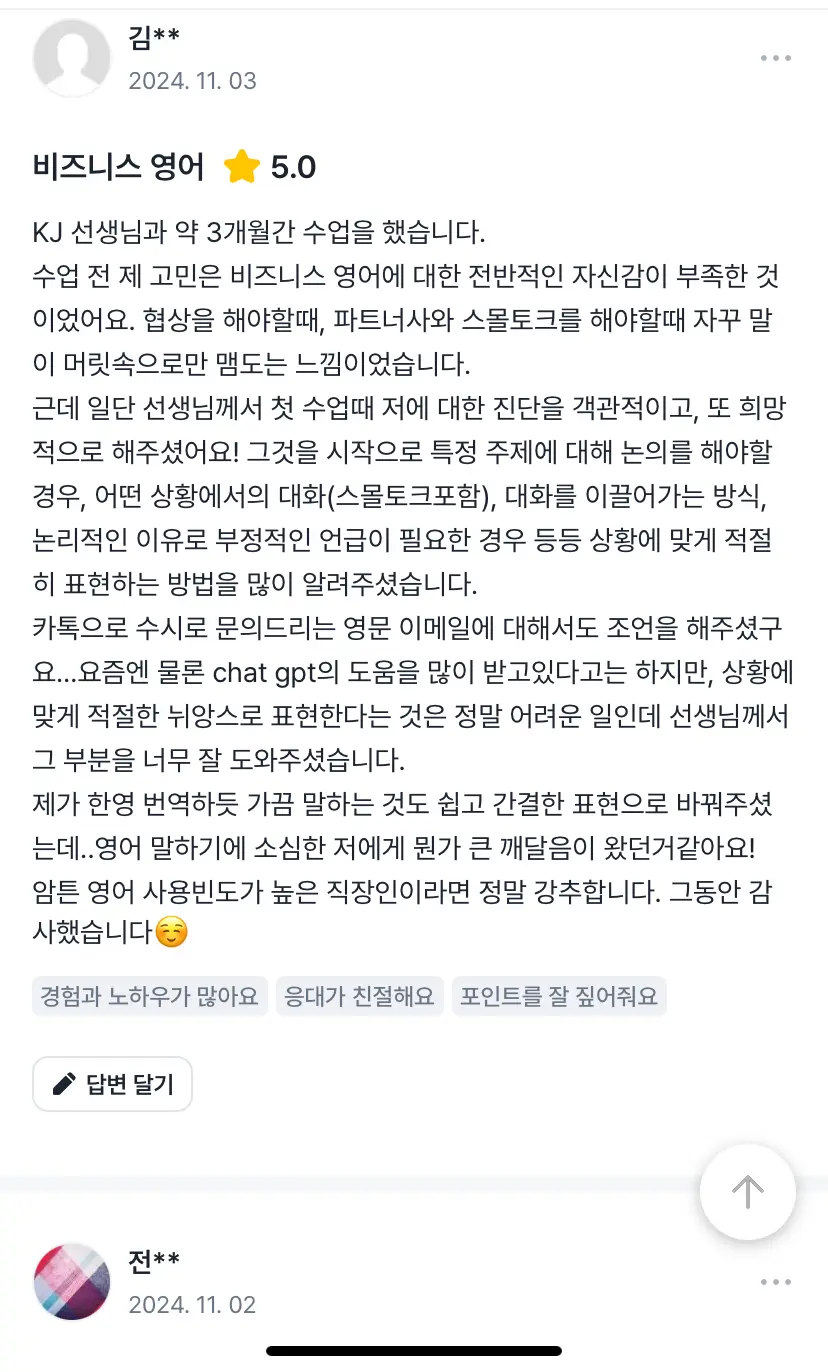Viewport: 828px width, 1372px height.
Task: Open the more options menu on 김** review
Action: (775, 57)
